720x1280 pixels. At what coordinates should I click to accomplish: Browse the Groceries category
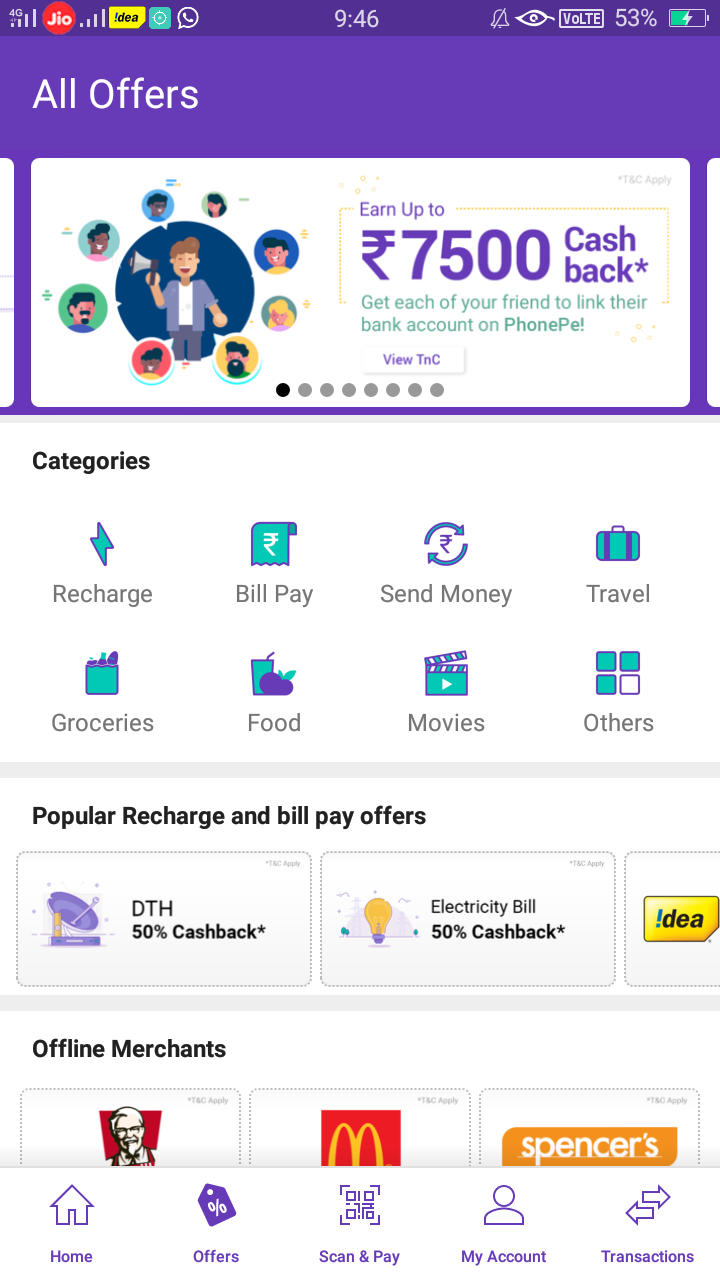point(102,693)
